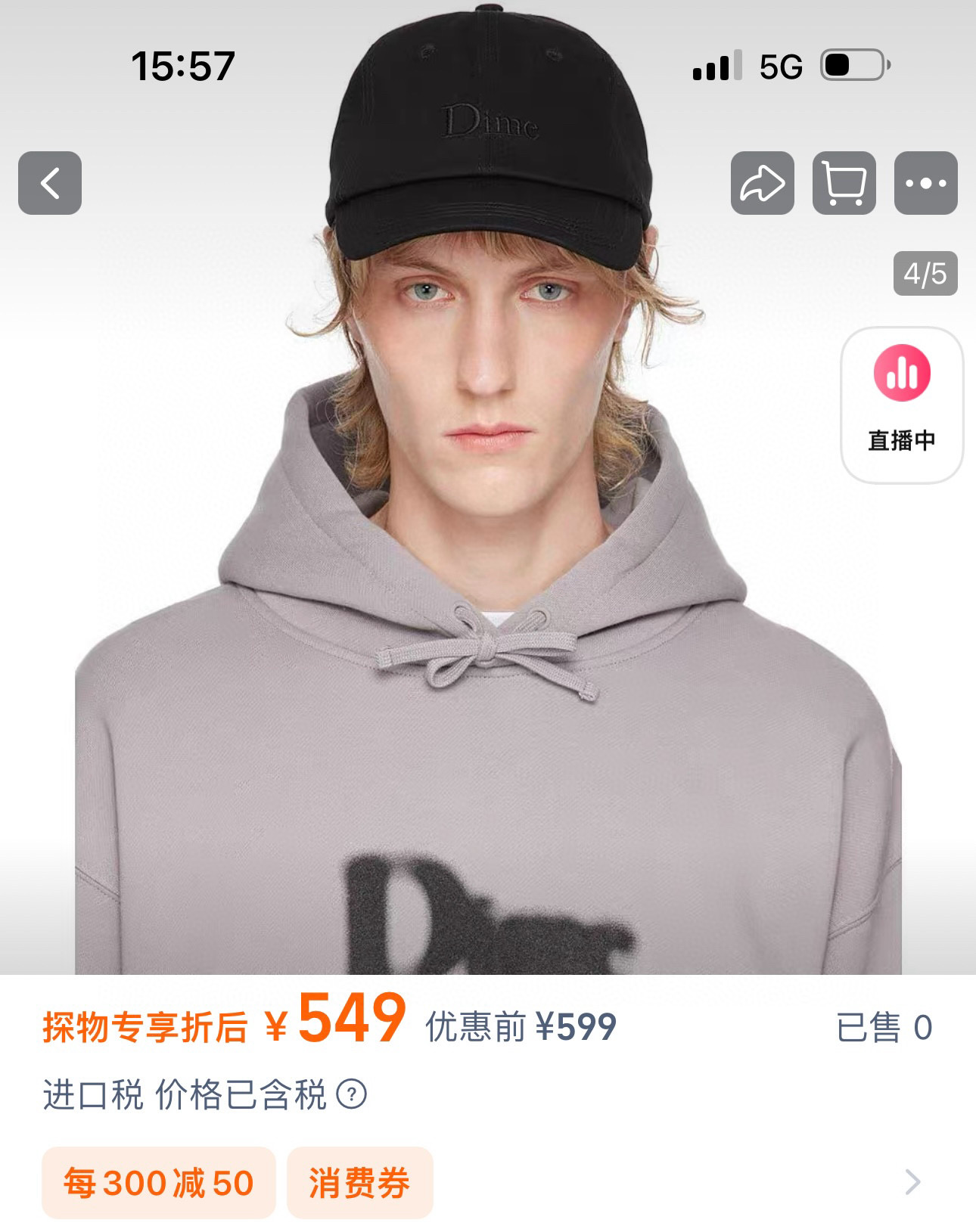The image size is (976, 1232).
Task: Tap the 消费券 coupon chip
Action: pos(359,1182)
